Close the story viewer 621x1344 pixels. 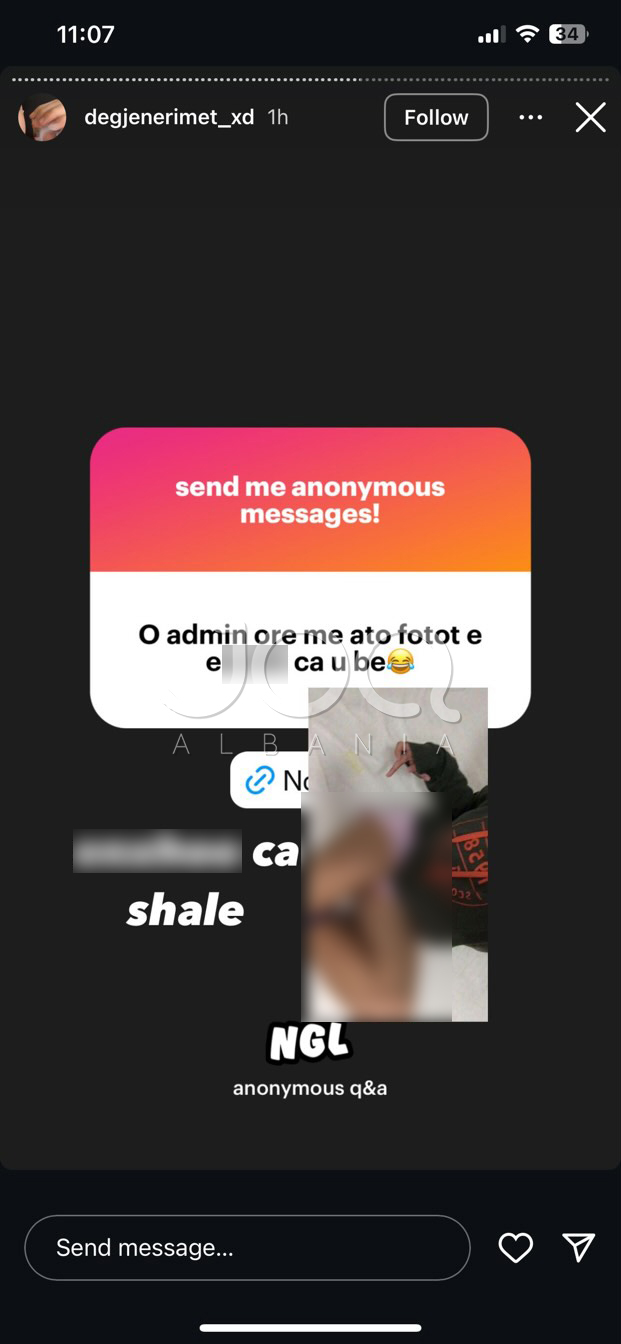pyautogui.click(x=590, y=118)
